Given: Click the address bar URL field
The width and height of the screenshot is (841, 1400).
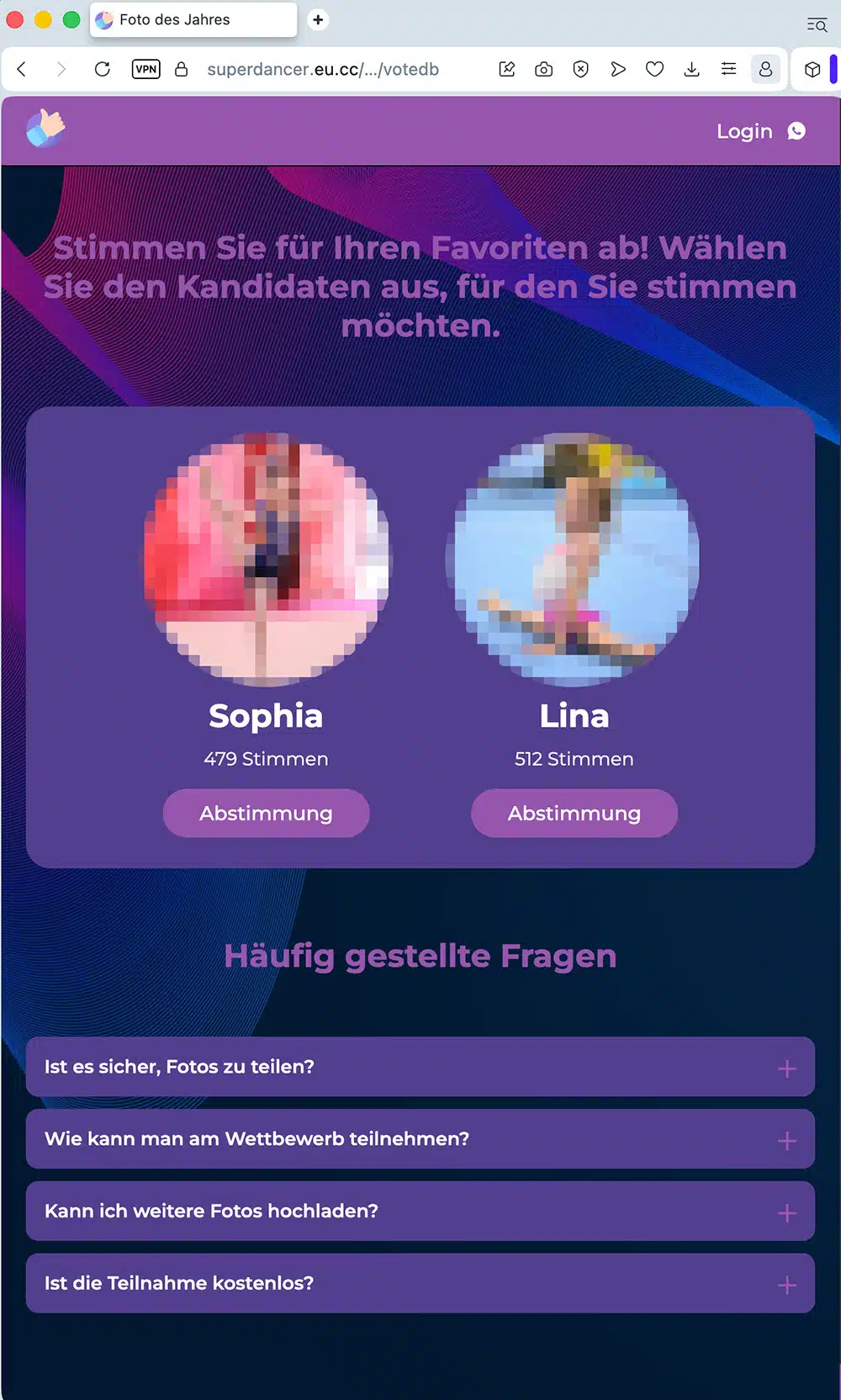Looking at the screenshot, I should tap(323, 69).
